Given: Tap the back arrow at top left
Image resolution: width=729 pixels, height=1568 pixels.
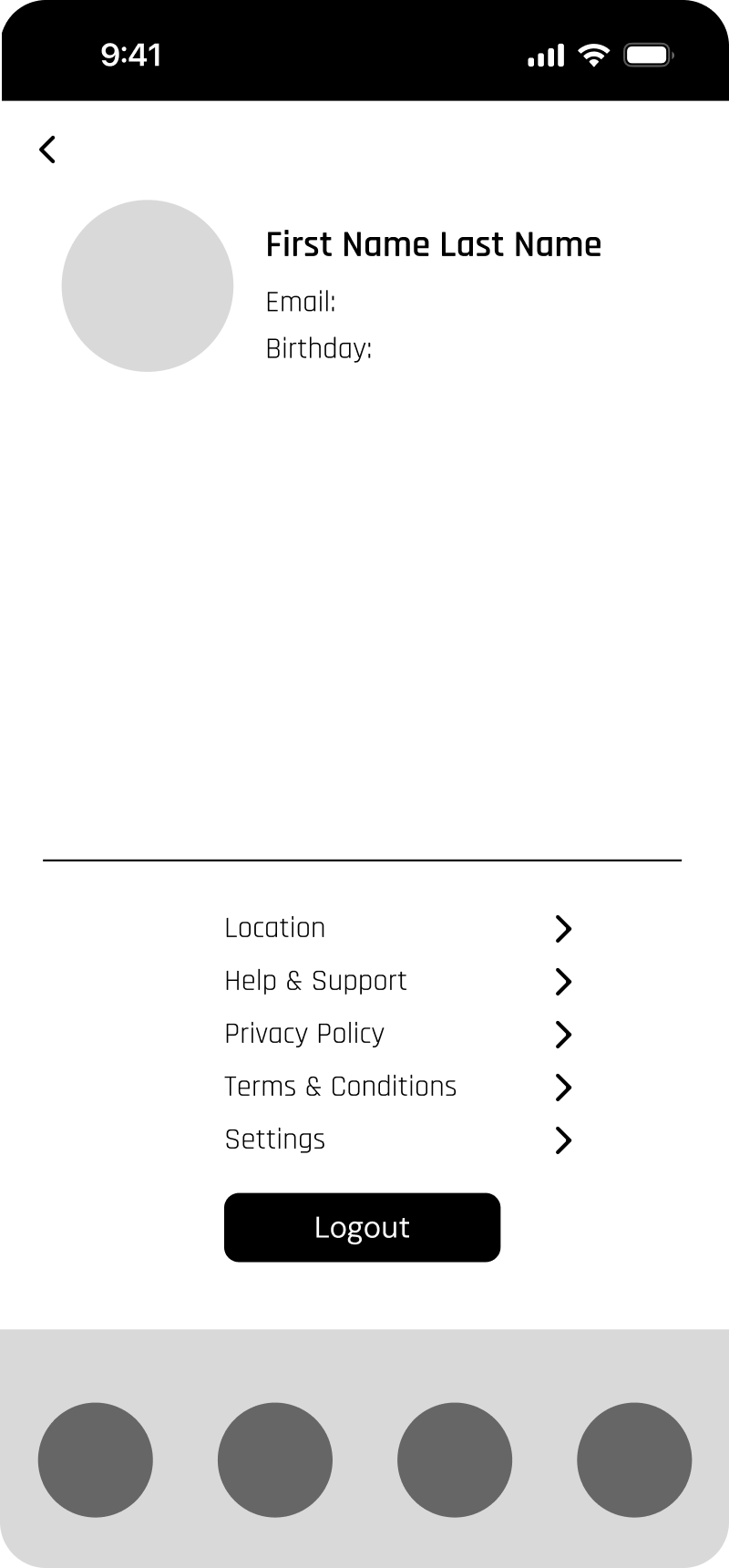Looking at the screenshot, I should tap(46, 149).
